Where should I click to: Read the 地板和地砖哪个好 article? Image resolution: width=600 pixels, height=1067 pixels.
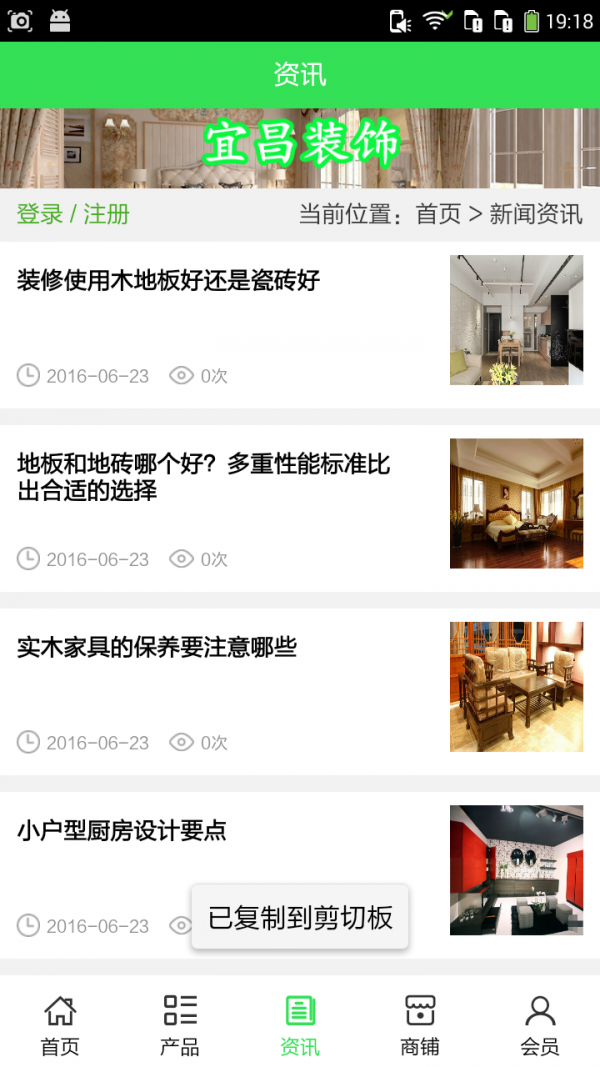[x=203, y=477]
